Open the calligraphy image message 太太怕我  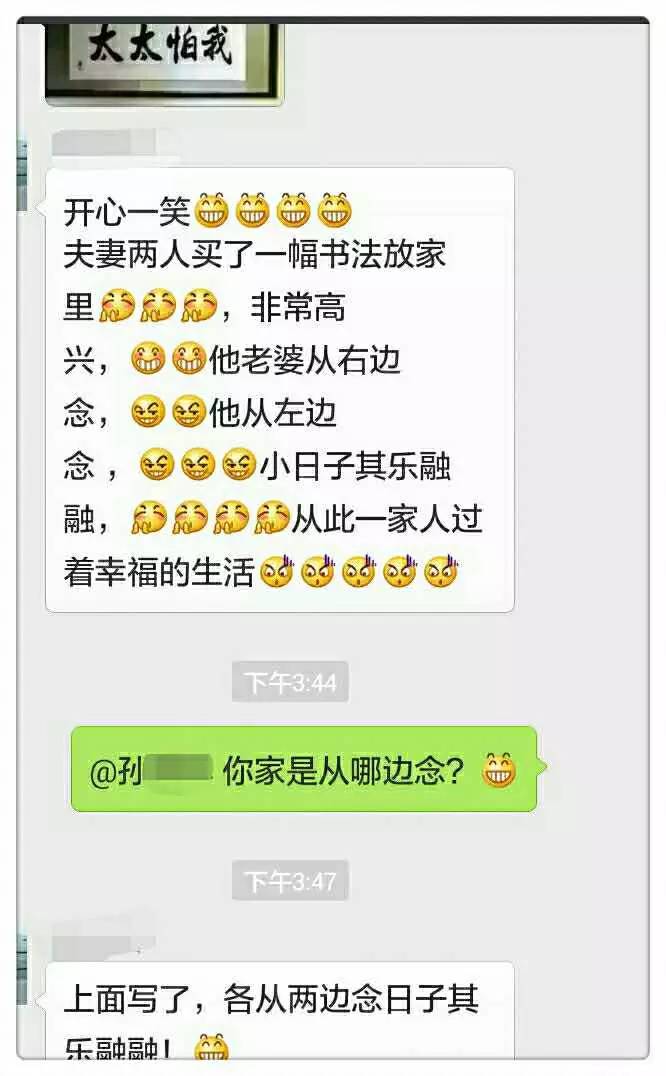pyautogui.click(x=163, y=57)
